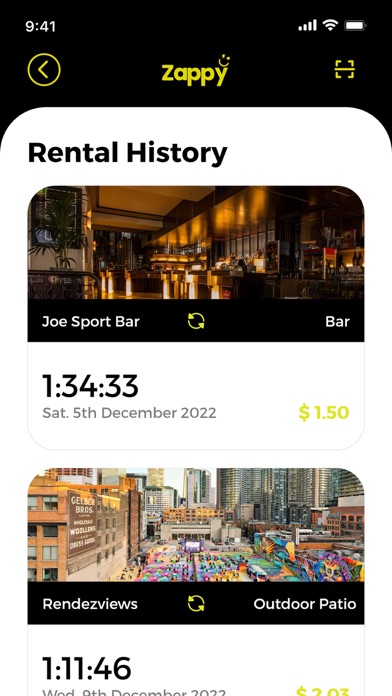
Task: Tap the refresh icon on Joe Sport Bar
Action: [x=196, y=321]
